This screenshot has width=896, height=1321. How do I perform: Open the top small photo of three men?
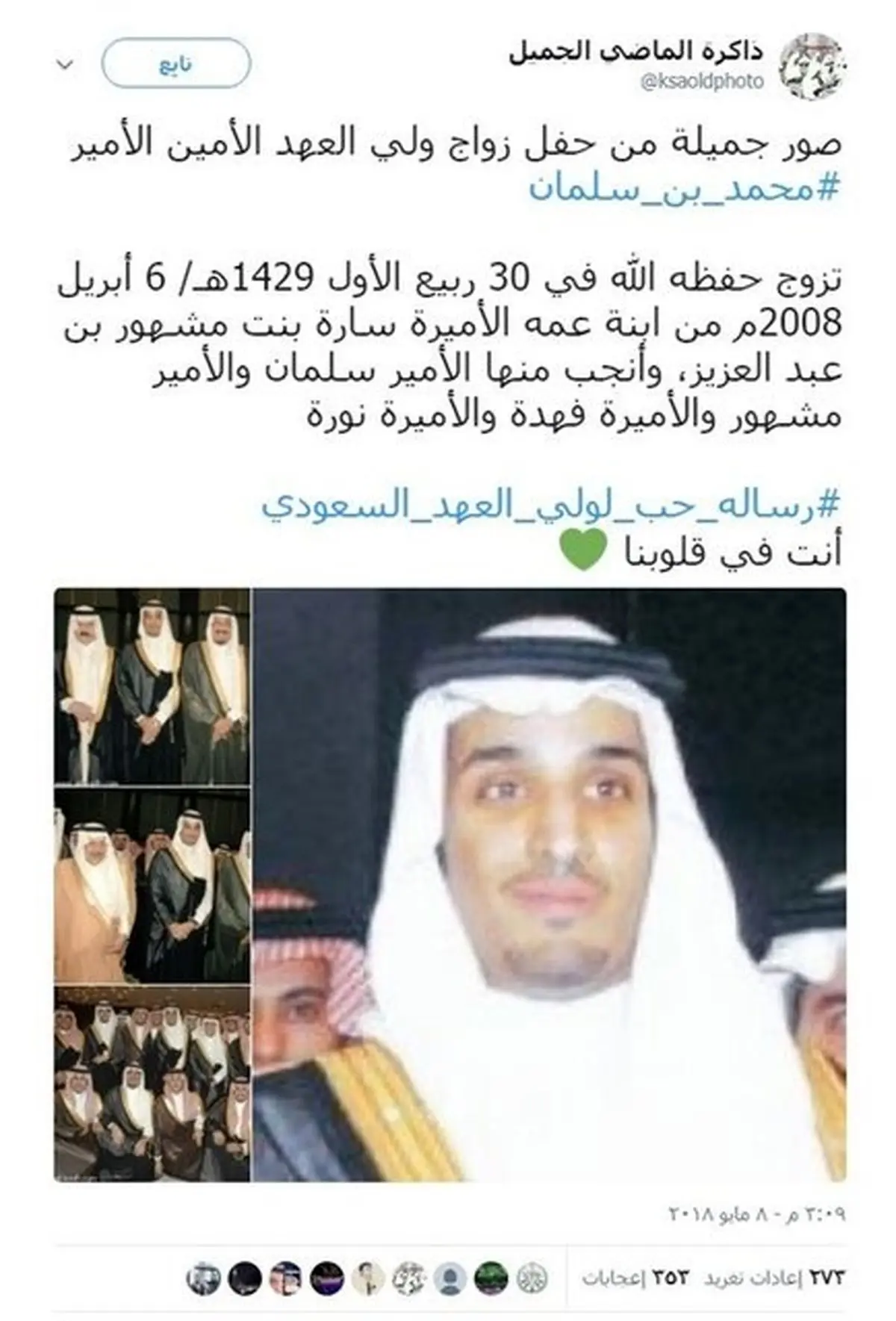(152, 686)
